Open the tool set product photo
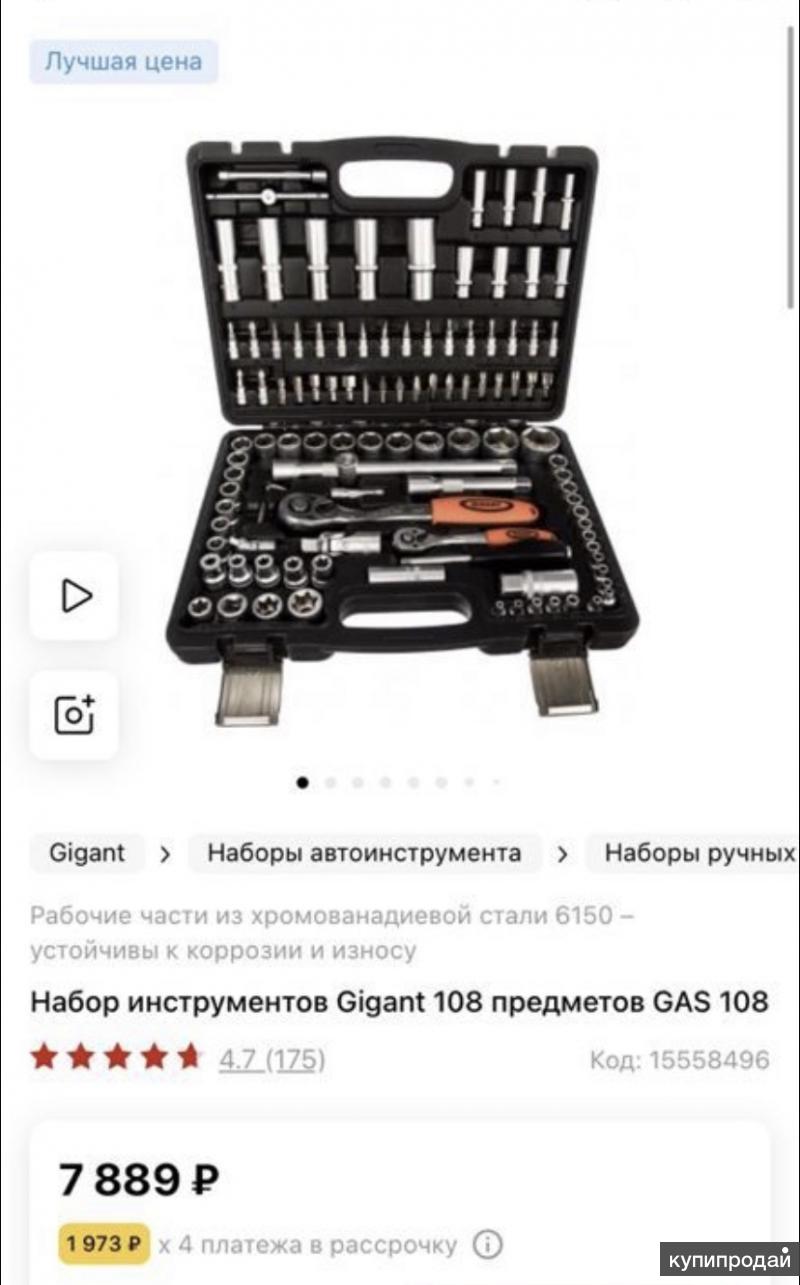Viewport: 800px width, 1285px height. (400, 430)
